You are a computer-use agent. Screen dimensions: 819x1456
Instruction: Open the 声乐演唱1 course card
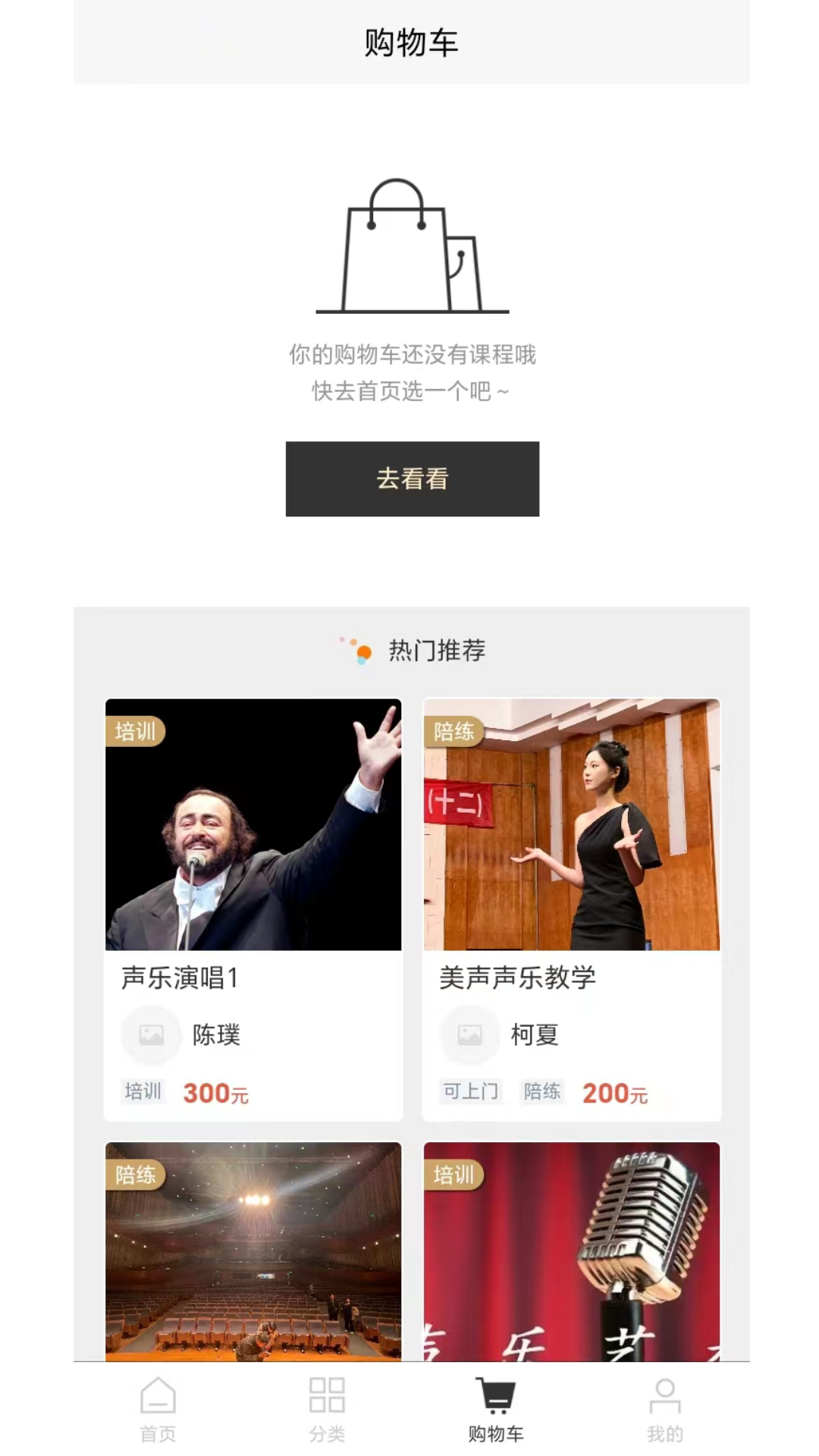(x=253, y=908)
